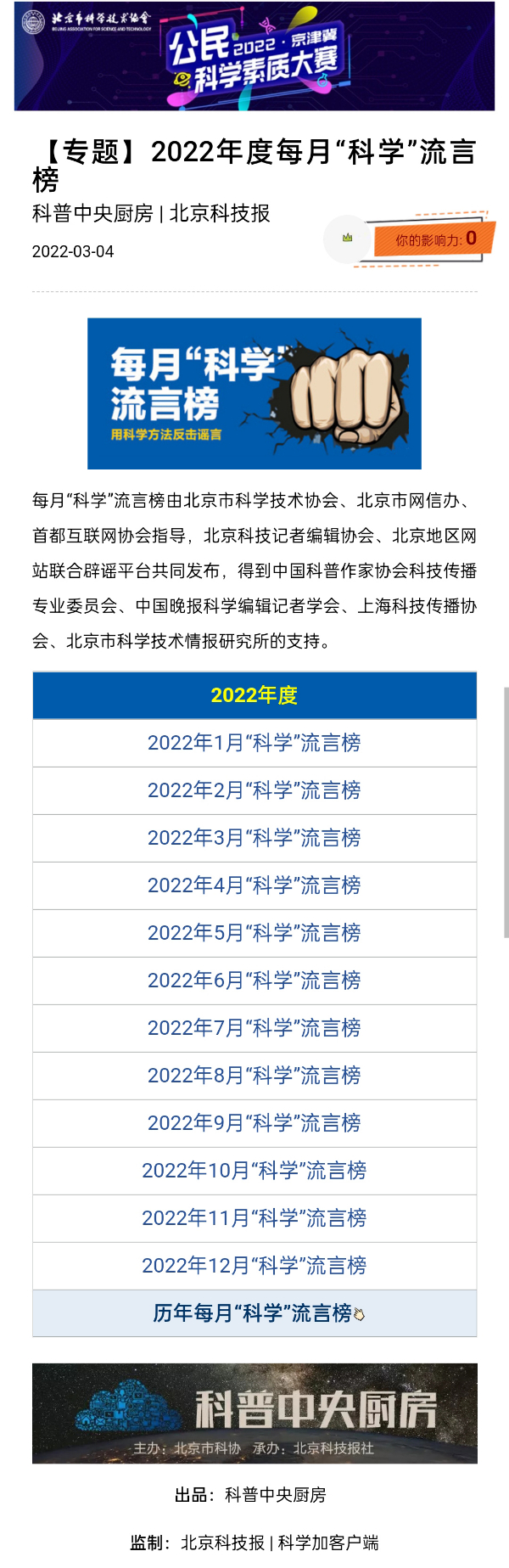The height and width of the screenshot is (1568, 509).
Task: Open 2022年3月“科学”流言榜
Action: pos(255,838)
